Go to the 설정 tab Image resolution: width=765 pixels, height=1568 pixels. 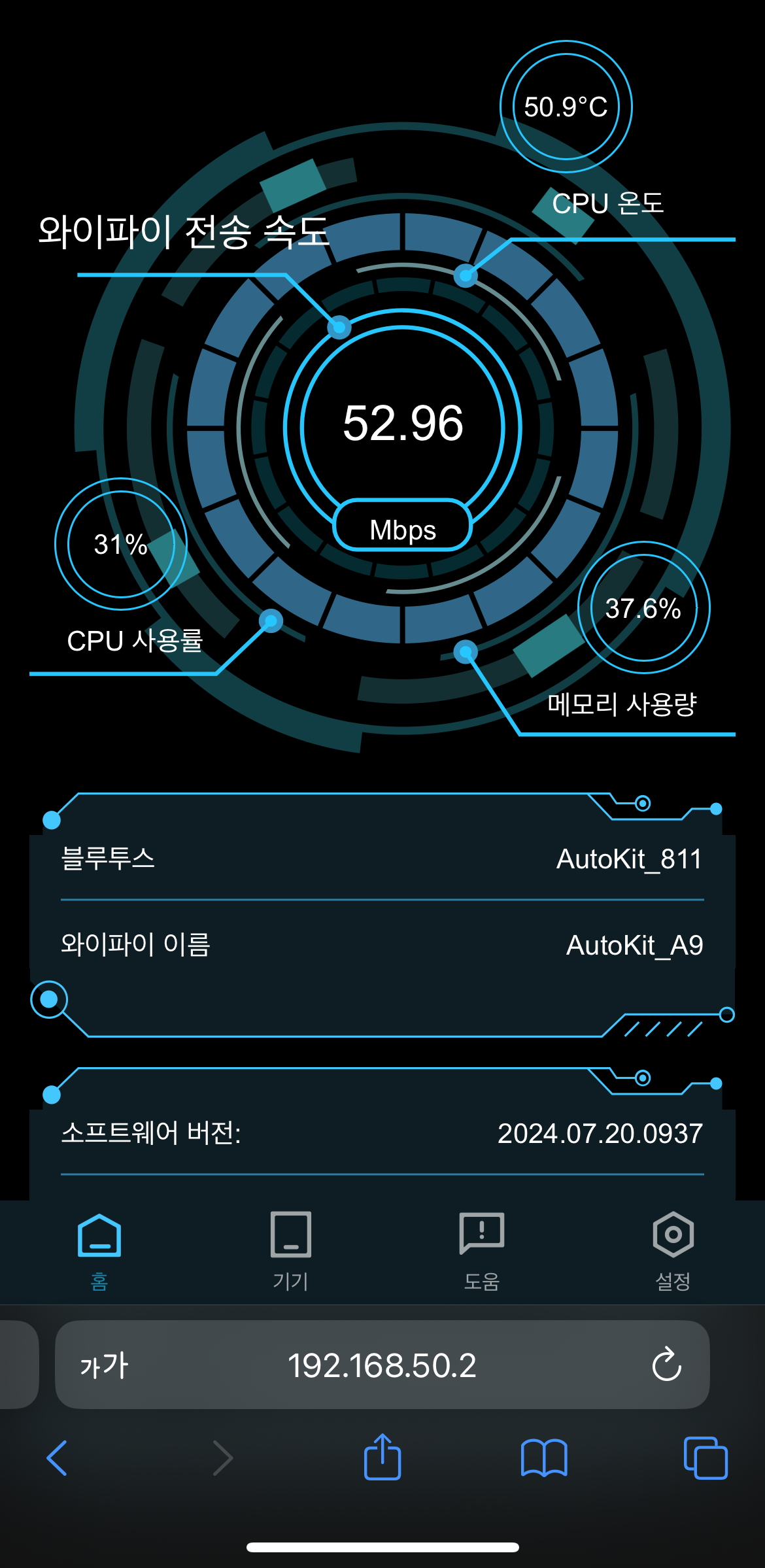pos(673,1250)
